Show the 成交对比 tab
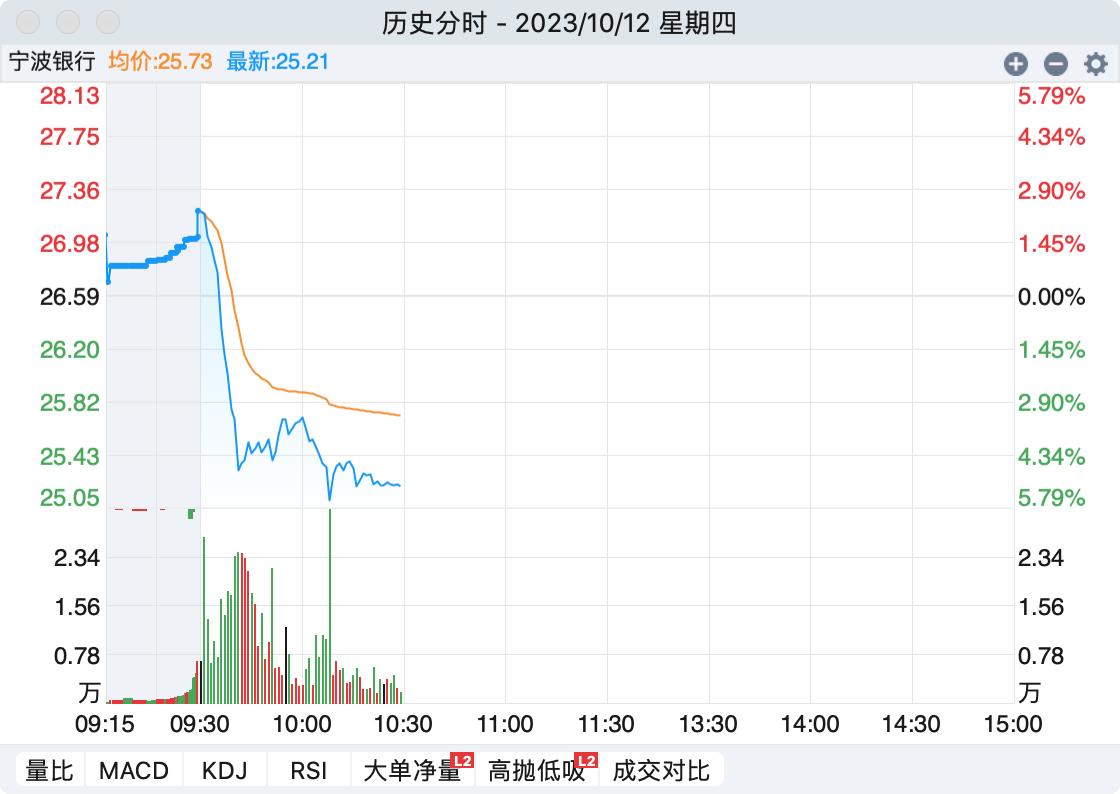 (x=661, y=770)
